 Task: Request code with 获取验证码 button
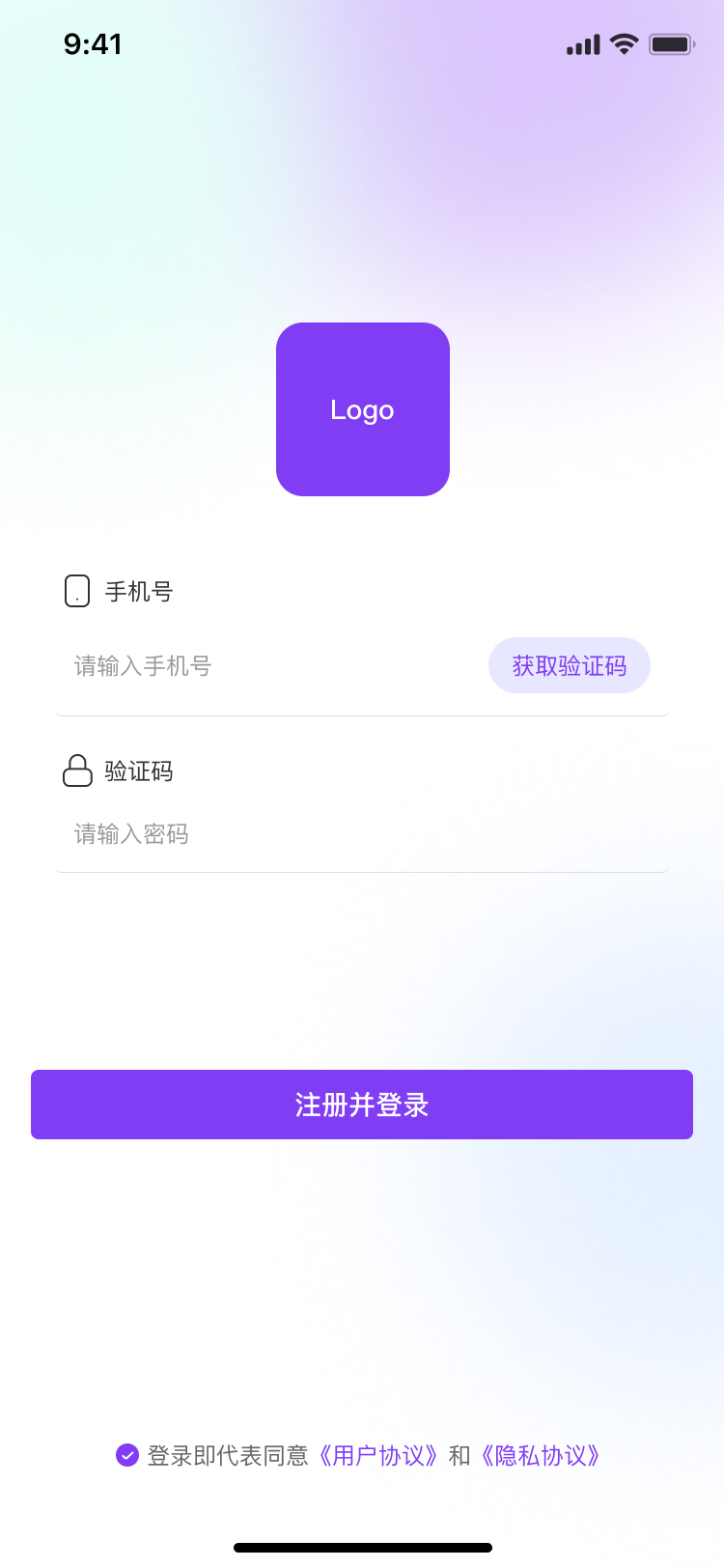click(x=569, y=666)
